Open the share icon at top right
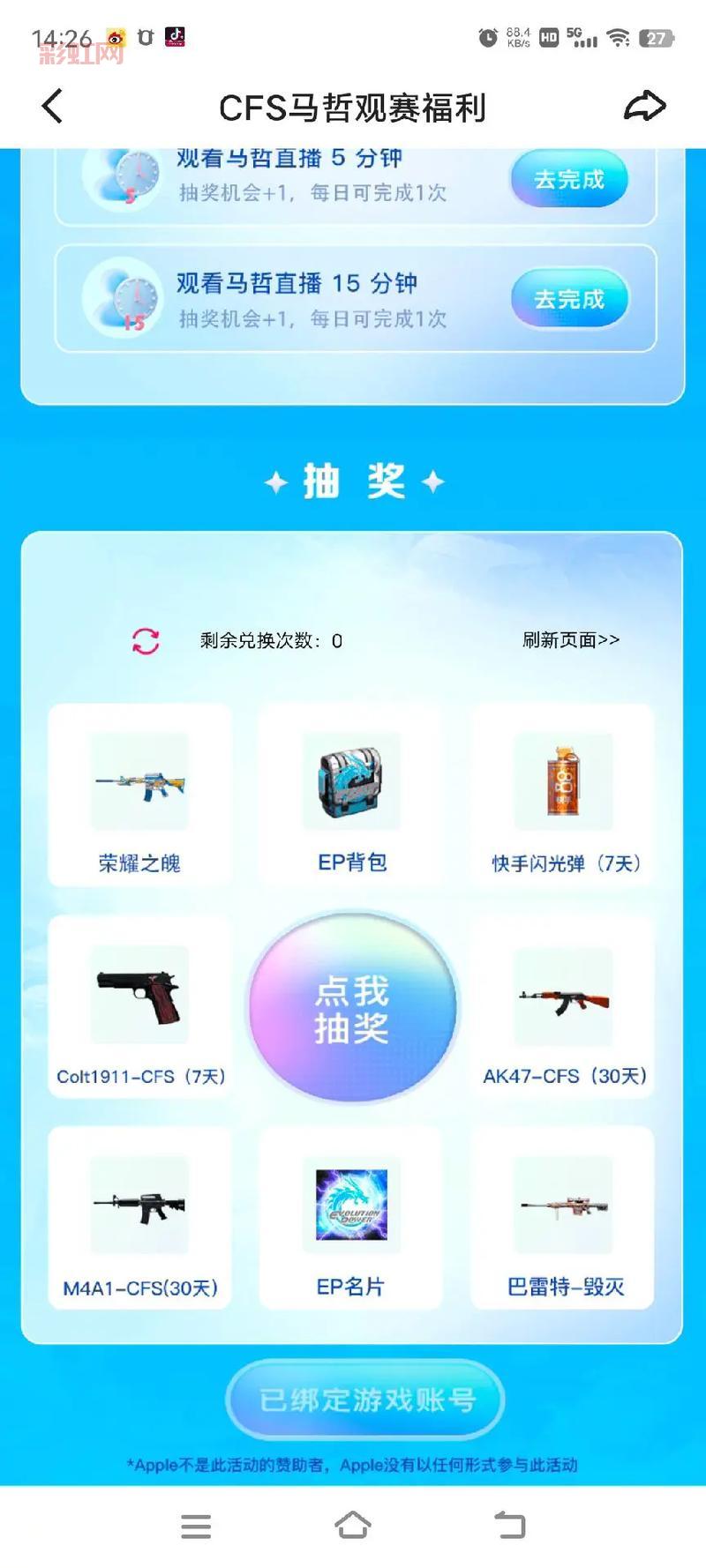 (x=645, y=106)
